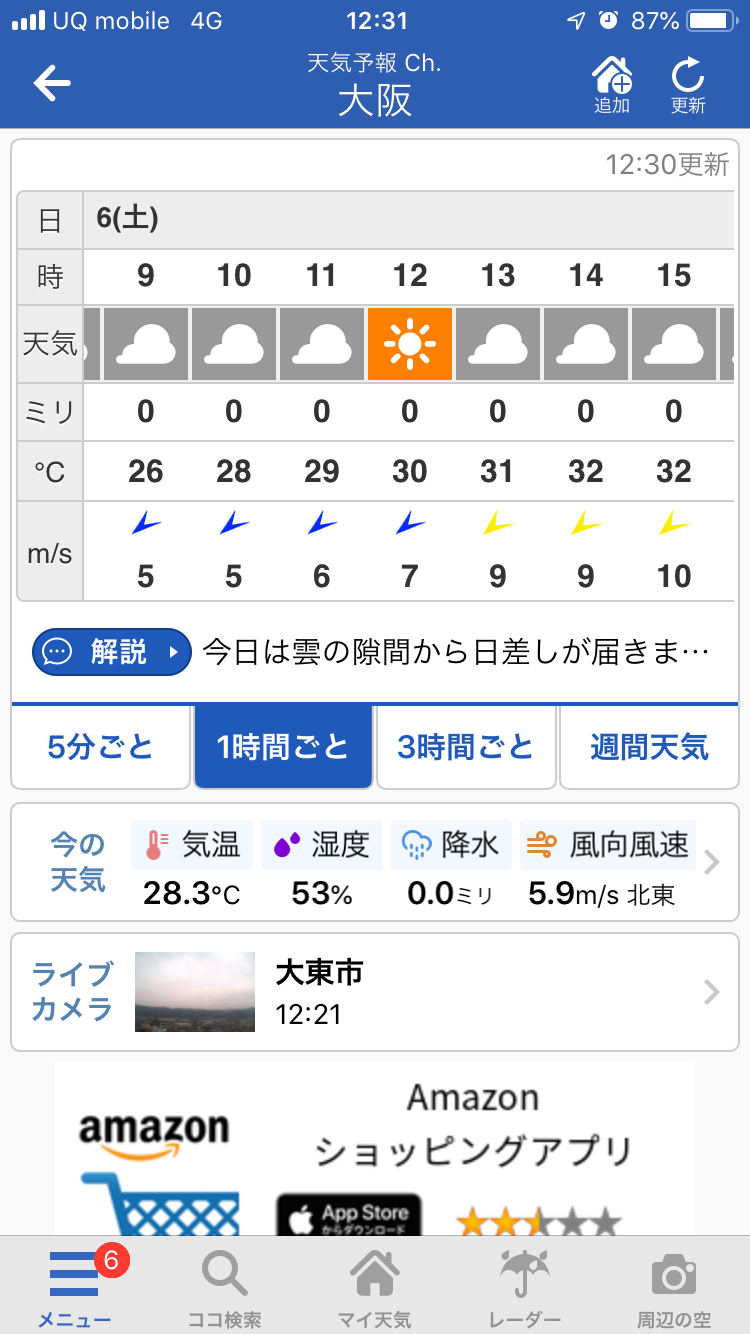Select the 1時間ごと tab
Screen dimensions: 750x1334
tap(283, 747)
